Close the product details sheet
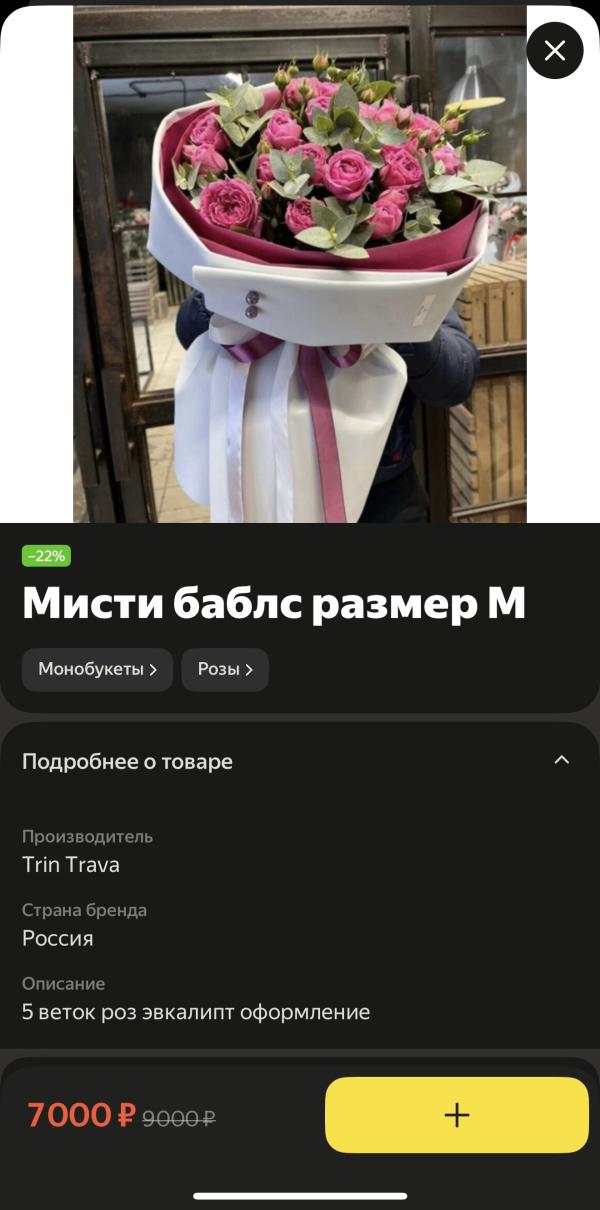The width and height of the screenshot is (600, 1210). click(x=554, y=50)
